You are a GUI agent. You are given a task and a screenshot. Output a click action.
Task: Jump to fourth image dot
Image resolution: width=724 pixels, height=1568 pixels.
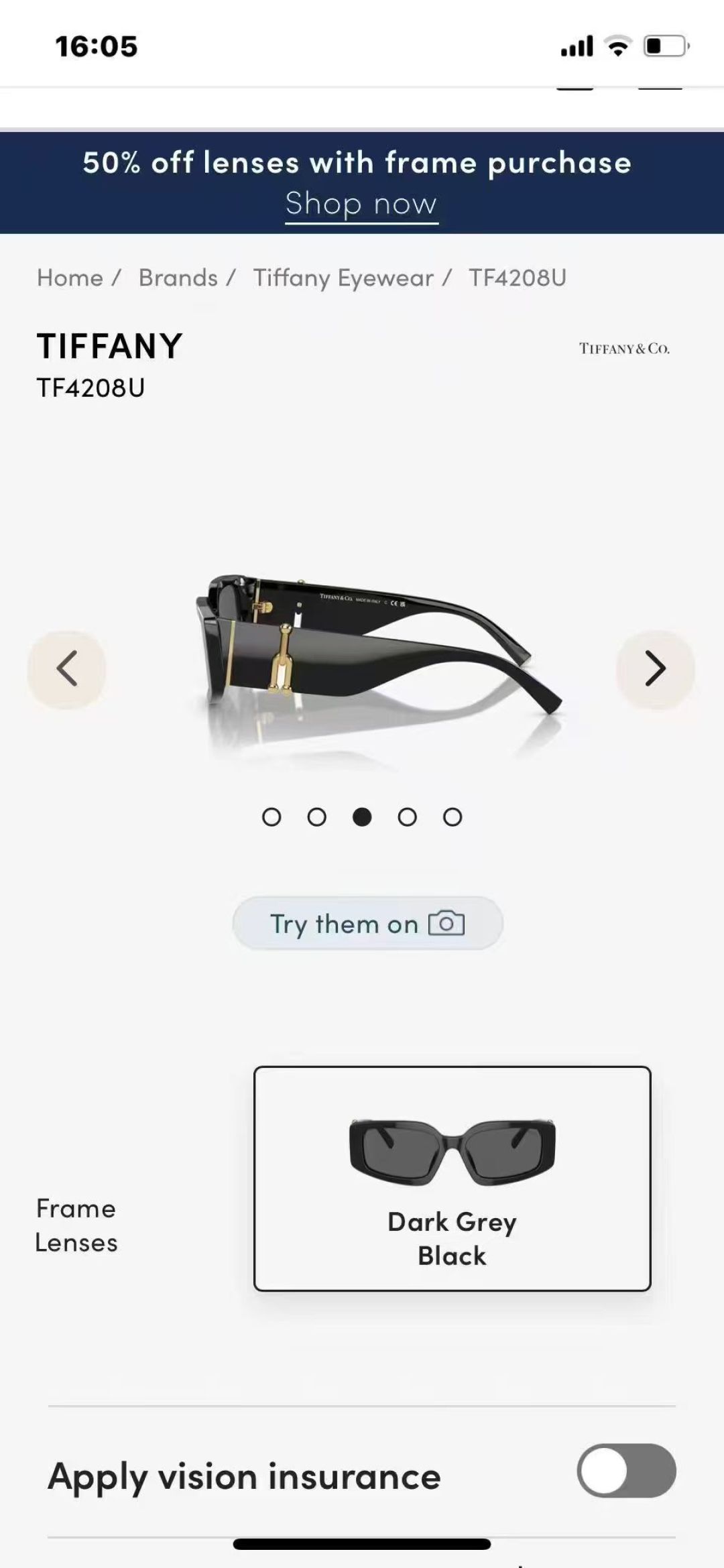point(407,817)
